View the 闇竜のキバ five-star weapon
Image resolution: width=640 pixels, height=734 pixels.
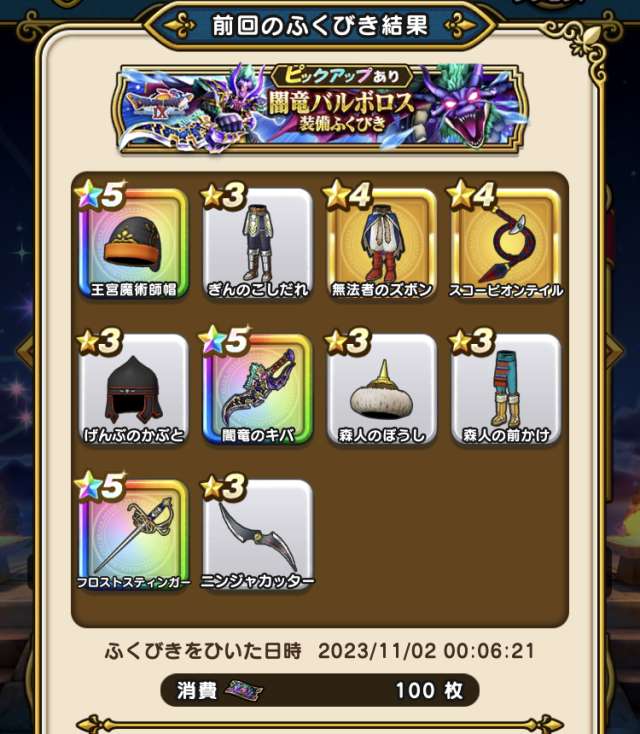click(x=258, y=389)
